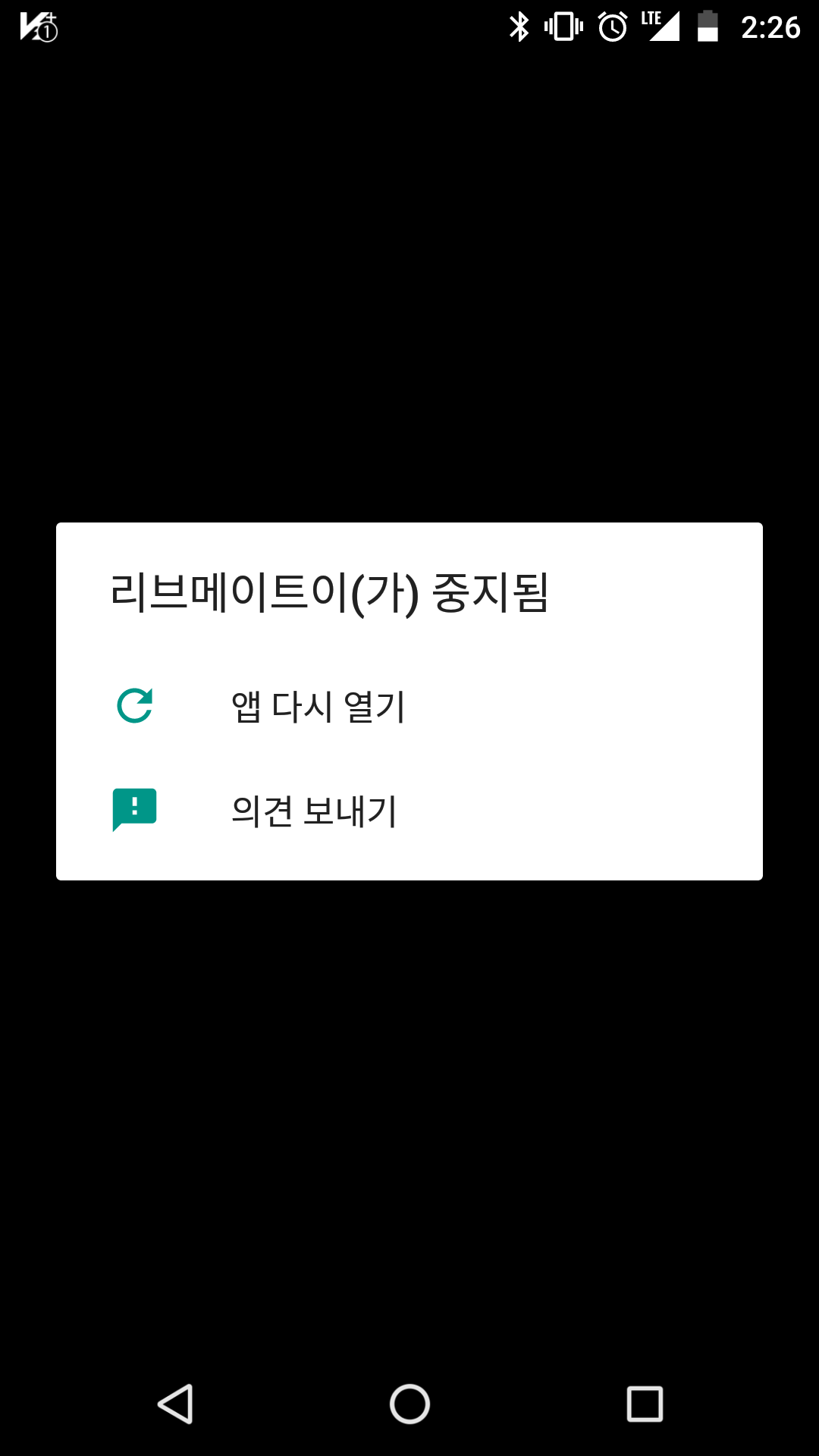The width and height of the screenshot is (819, 1456).
Task: Click the refresh icon next to 앱 다시 열기
Action: pyautogui.click(x=135, y=707)
